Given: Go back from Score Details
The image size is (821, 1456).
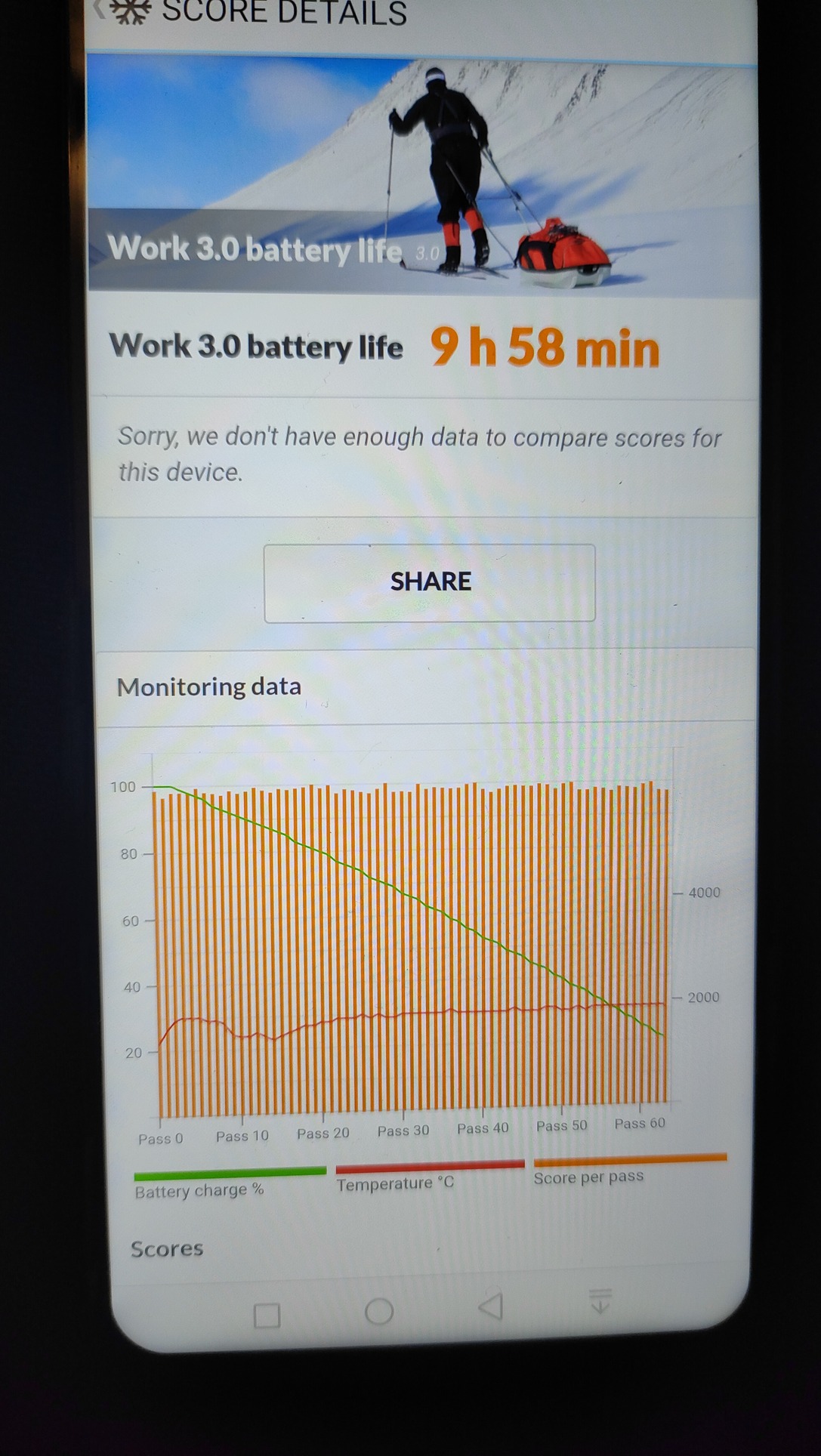Looking at the screenshot, I should pyautogui.click(x=100, y=10).
